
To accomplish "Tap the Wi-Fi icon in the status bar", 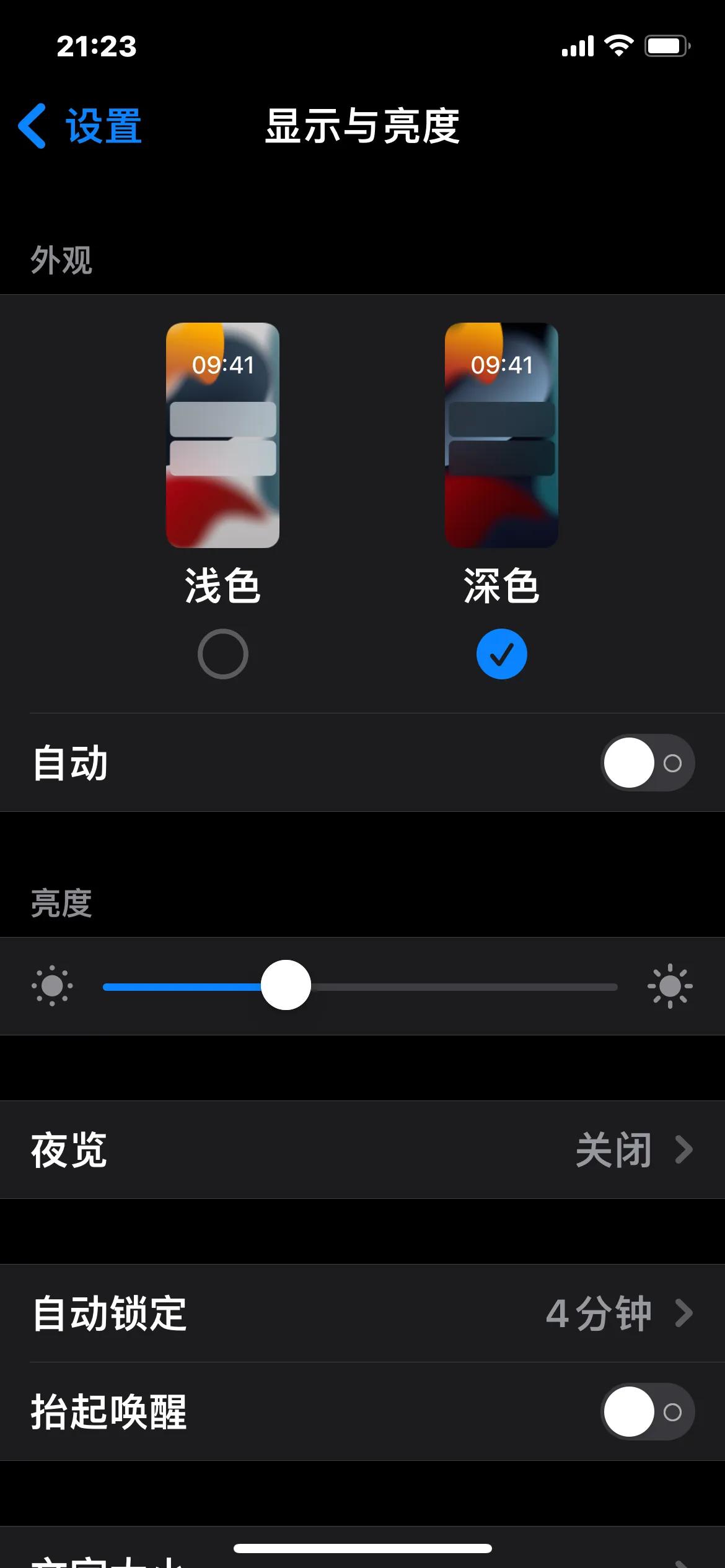I will click(x=617, y=47).
